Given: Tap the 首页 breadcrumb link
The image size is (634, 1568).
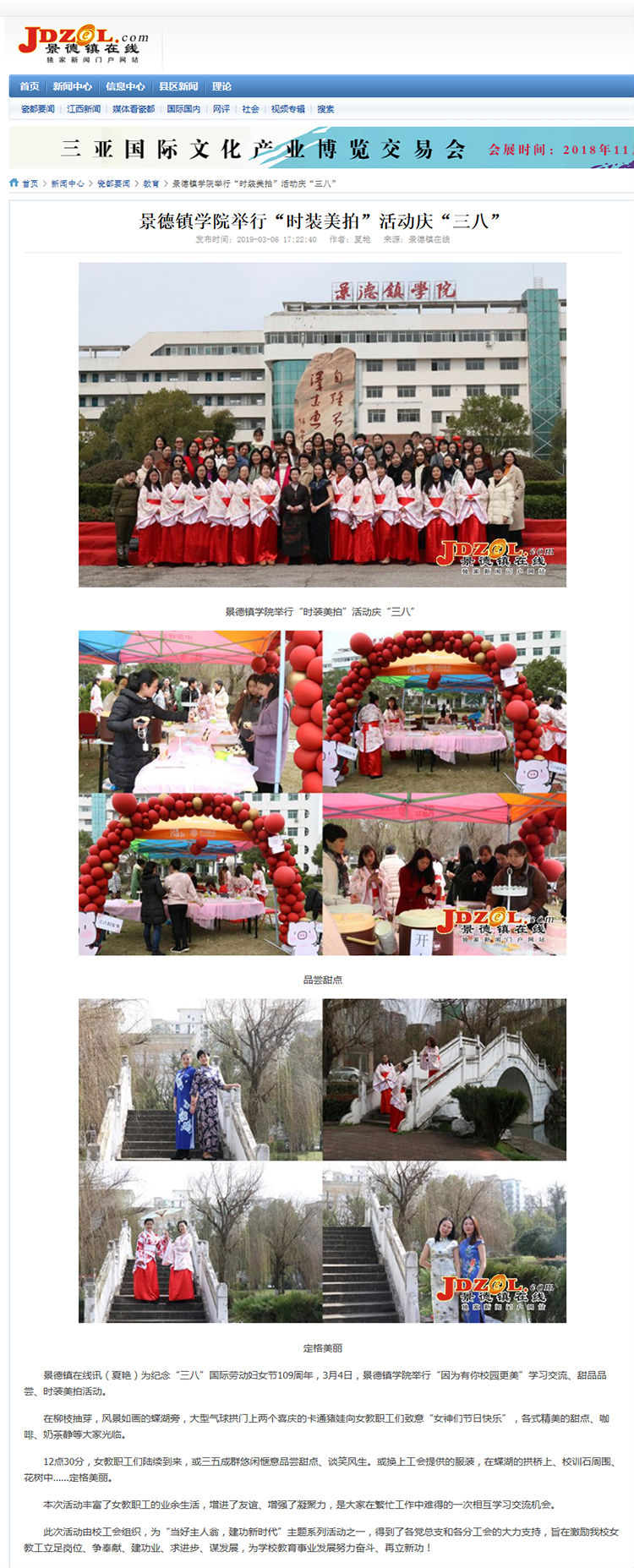Looking at the screenshot, I should [30, 183].
